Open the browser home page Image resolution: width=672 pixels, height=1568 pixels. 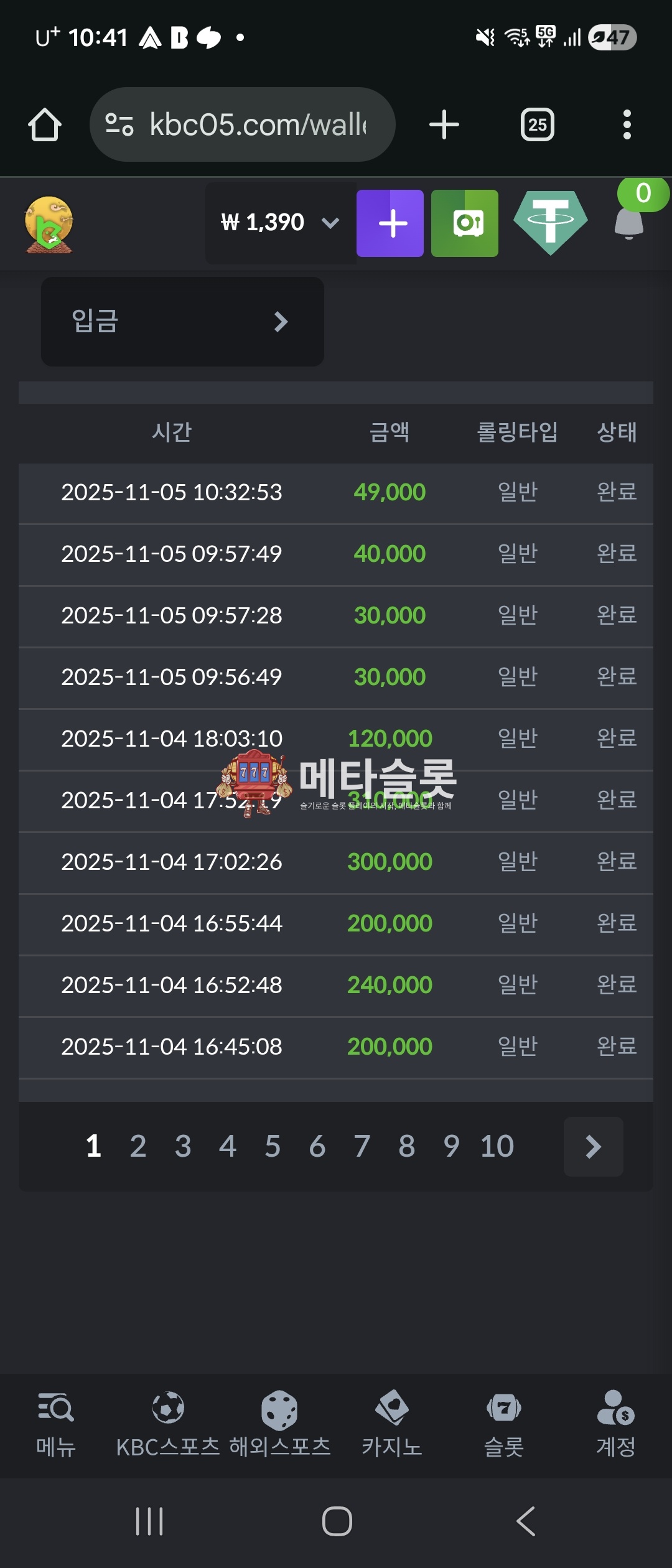[x=45, y=124]
